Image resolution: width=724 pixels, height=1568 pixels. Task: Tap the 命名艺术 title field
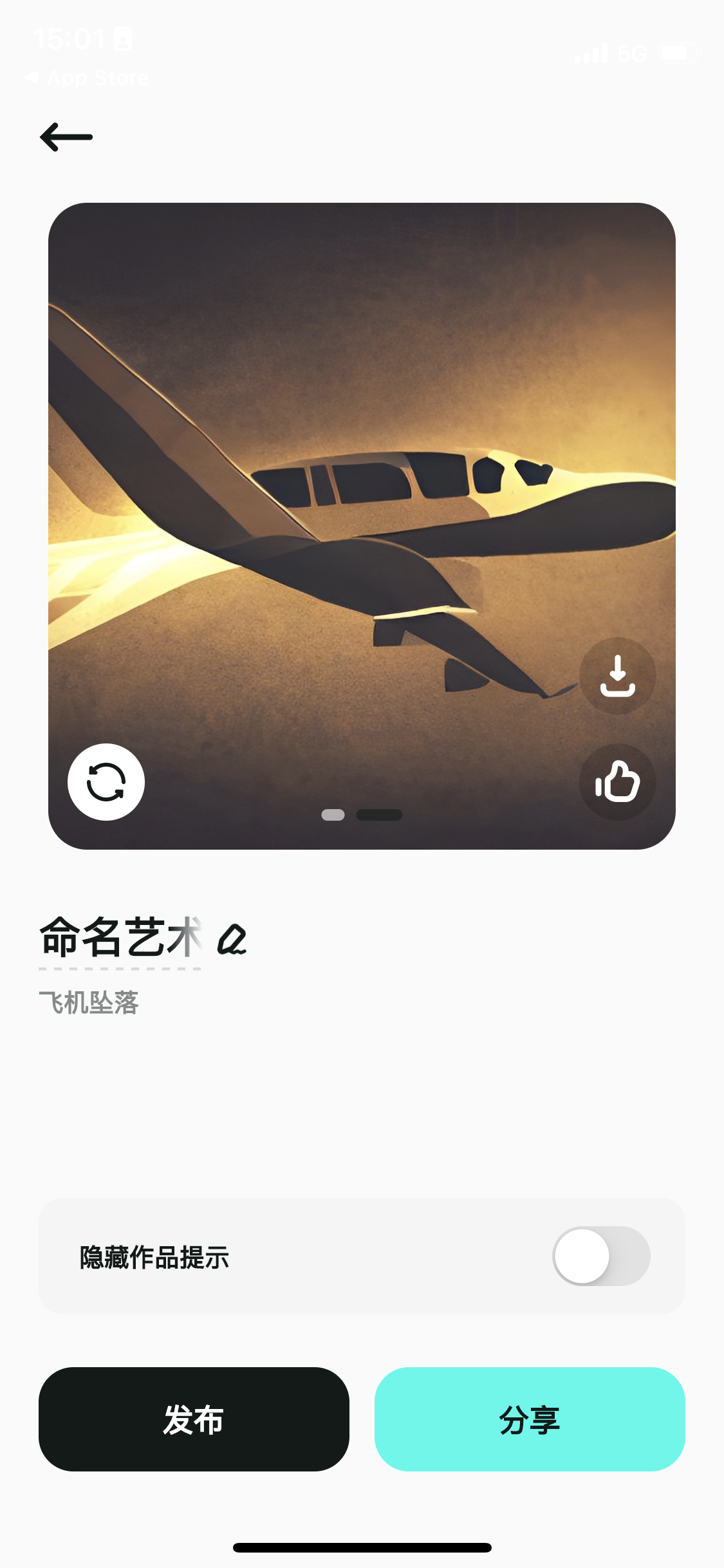120,938
